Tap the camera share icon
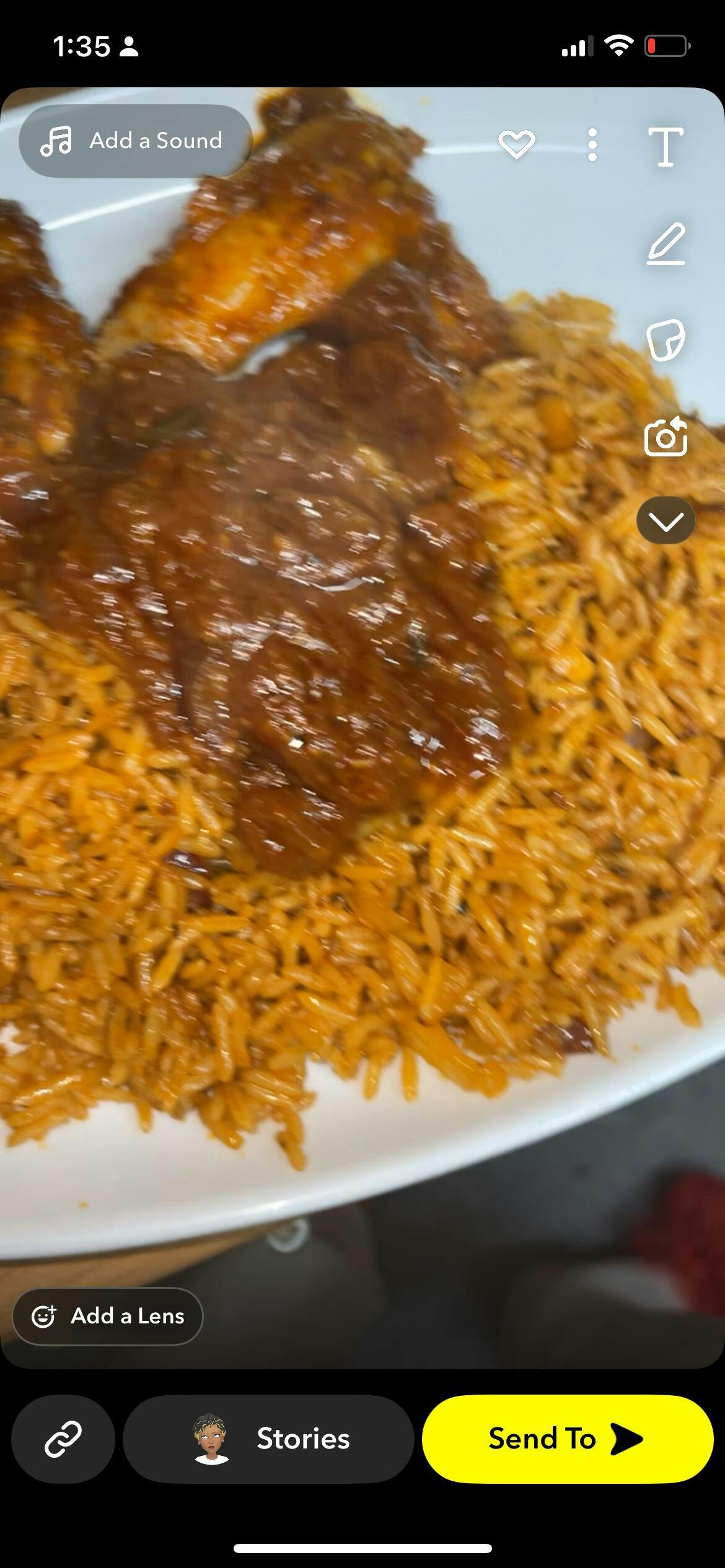Screen dimensions: 725x1568 click(666, 437)
